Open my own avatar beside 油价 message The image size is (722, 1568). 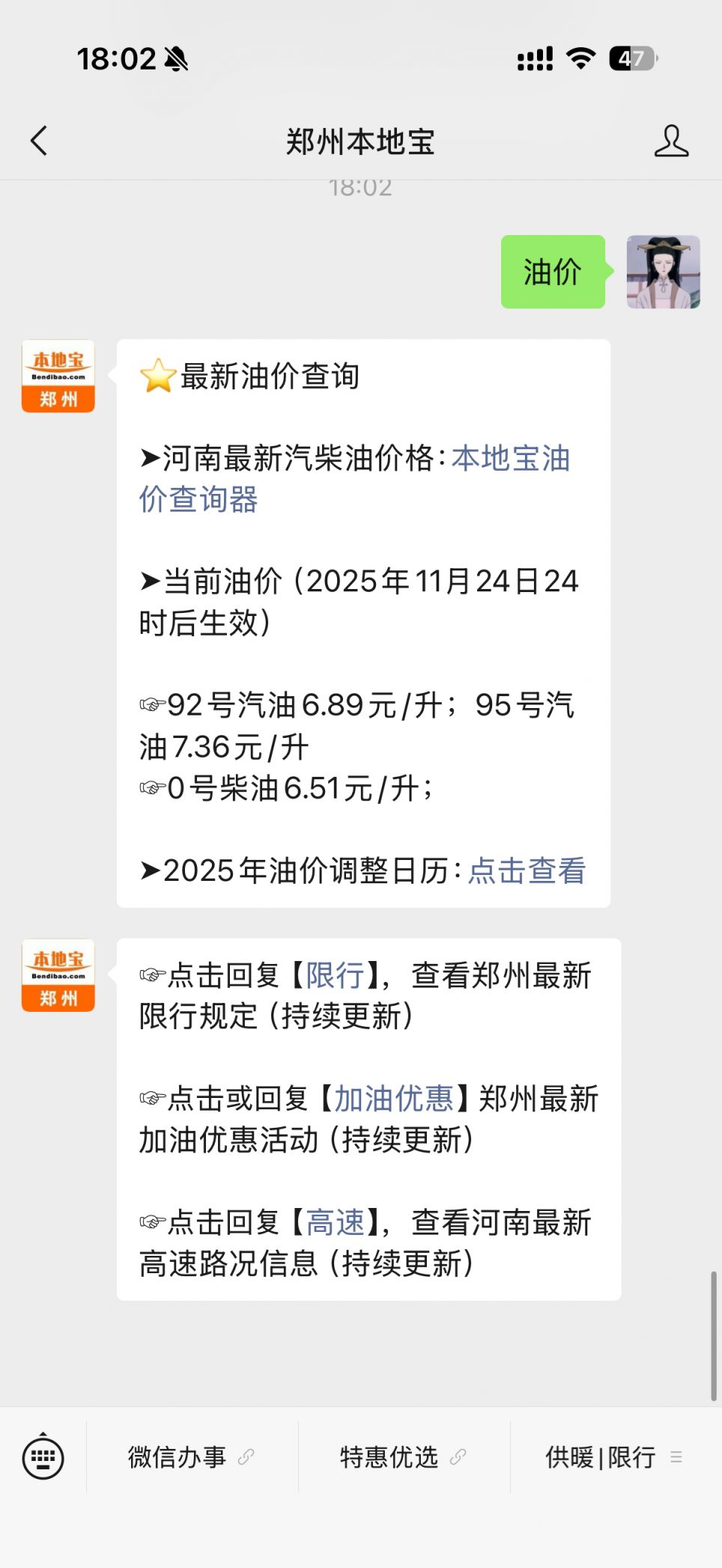(663, 272)
